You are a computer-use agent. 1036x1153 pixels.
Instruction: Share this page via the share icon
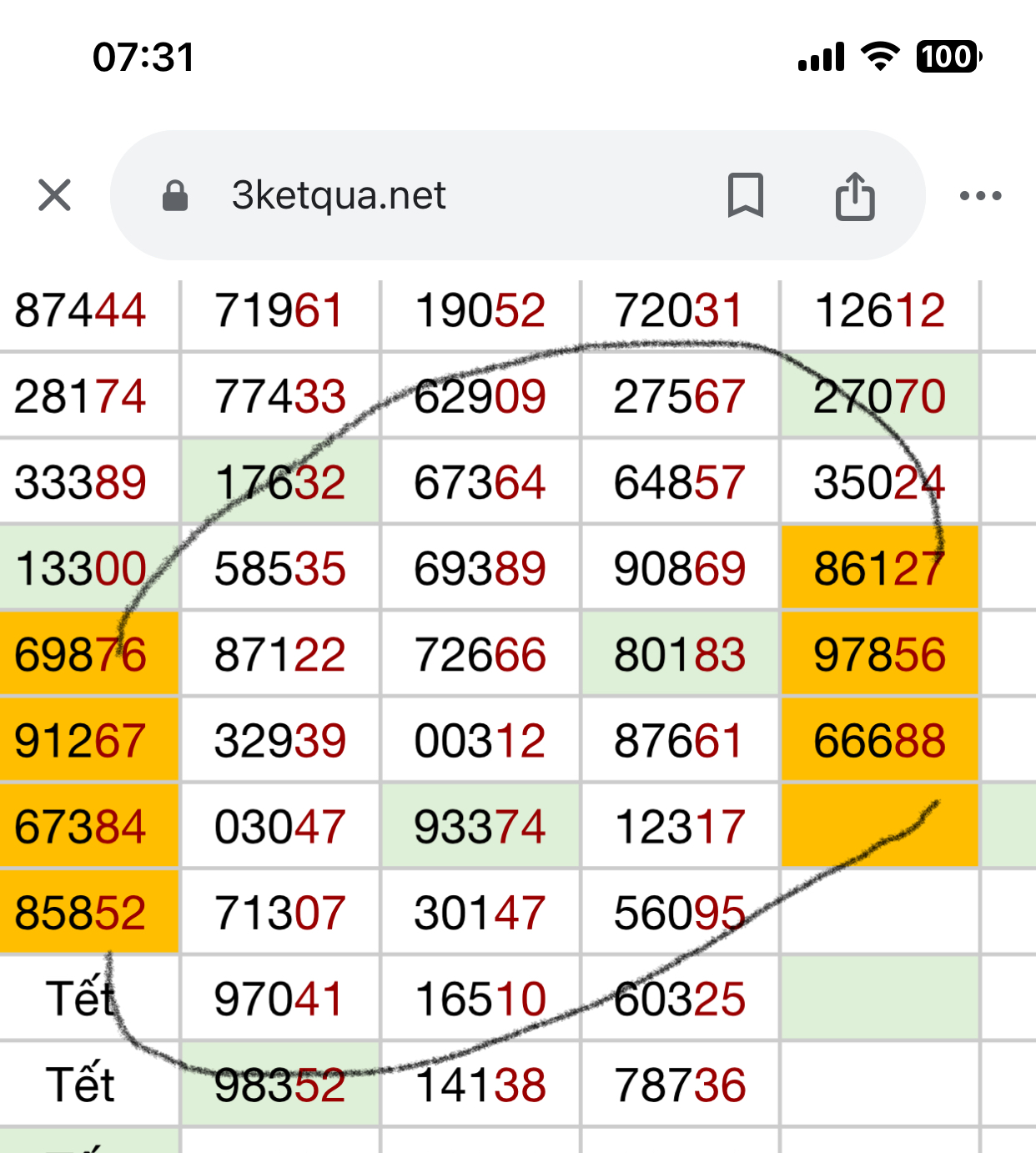[855, 196]
